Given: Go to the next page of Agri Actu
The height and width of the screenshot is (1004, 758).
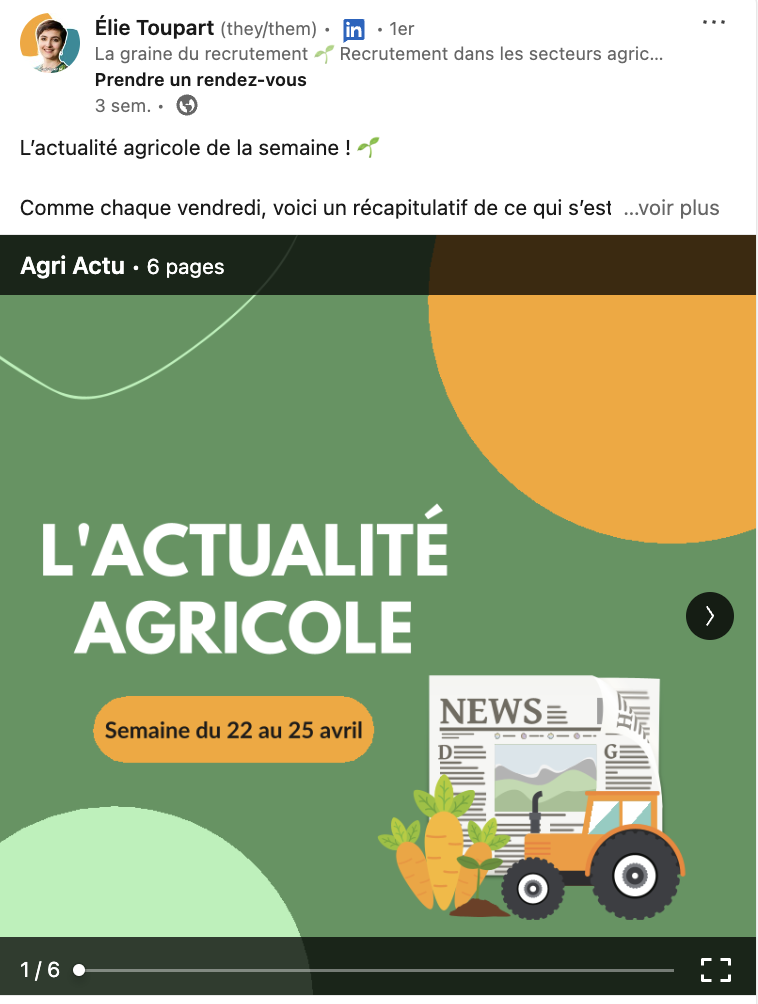Looking at the screenshot, I should (x=709, y=616).
